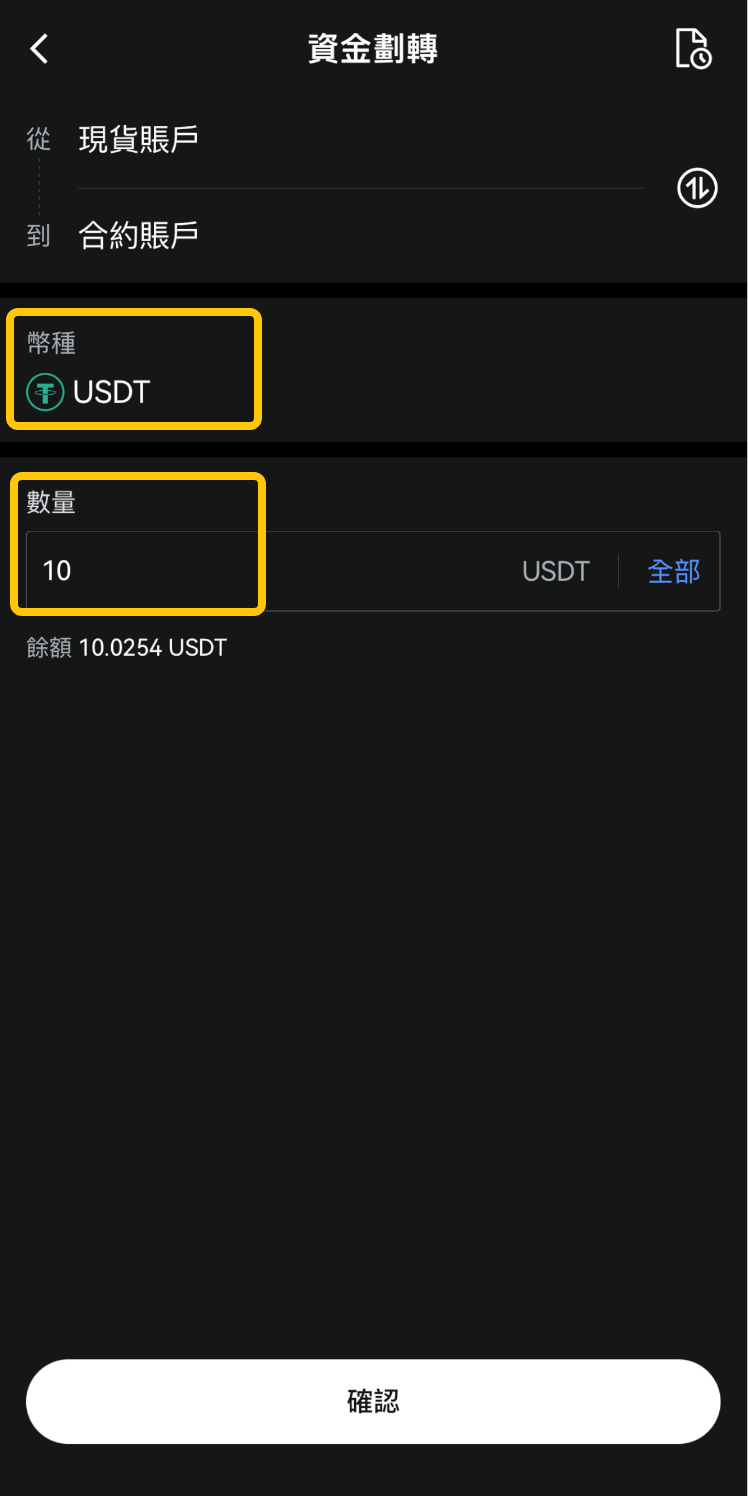This screenshot has width=748, height=1496.
Task: Tap 全部 to transfer the full balance
Action: click(674, 571)
